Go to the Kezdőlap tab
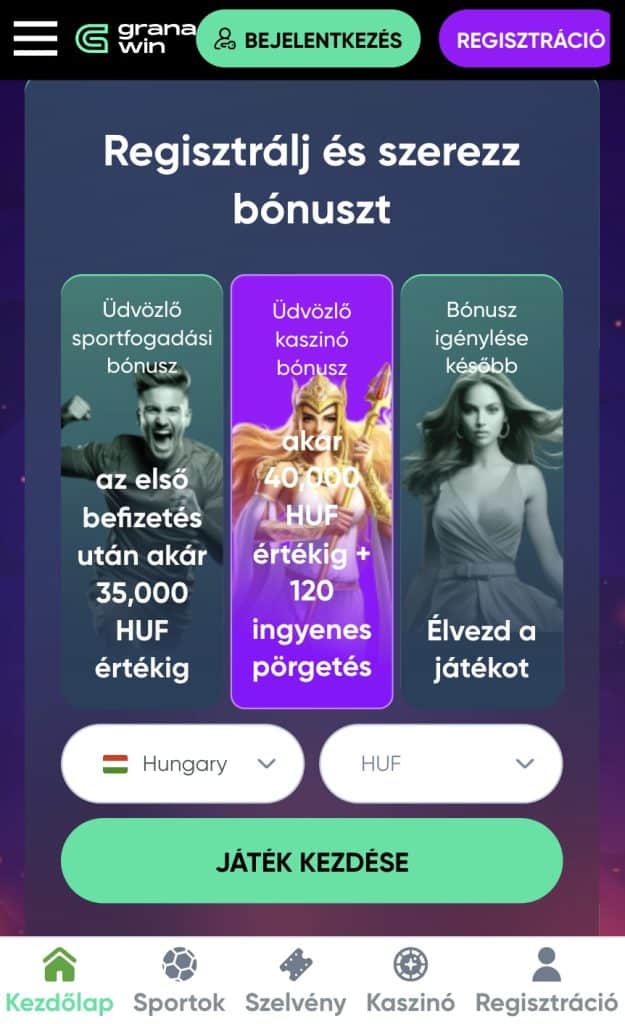 coord(59,981)
